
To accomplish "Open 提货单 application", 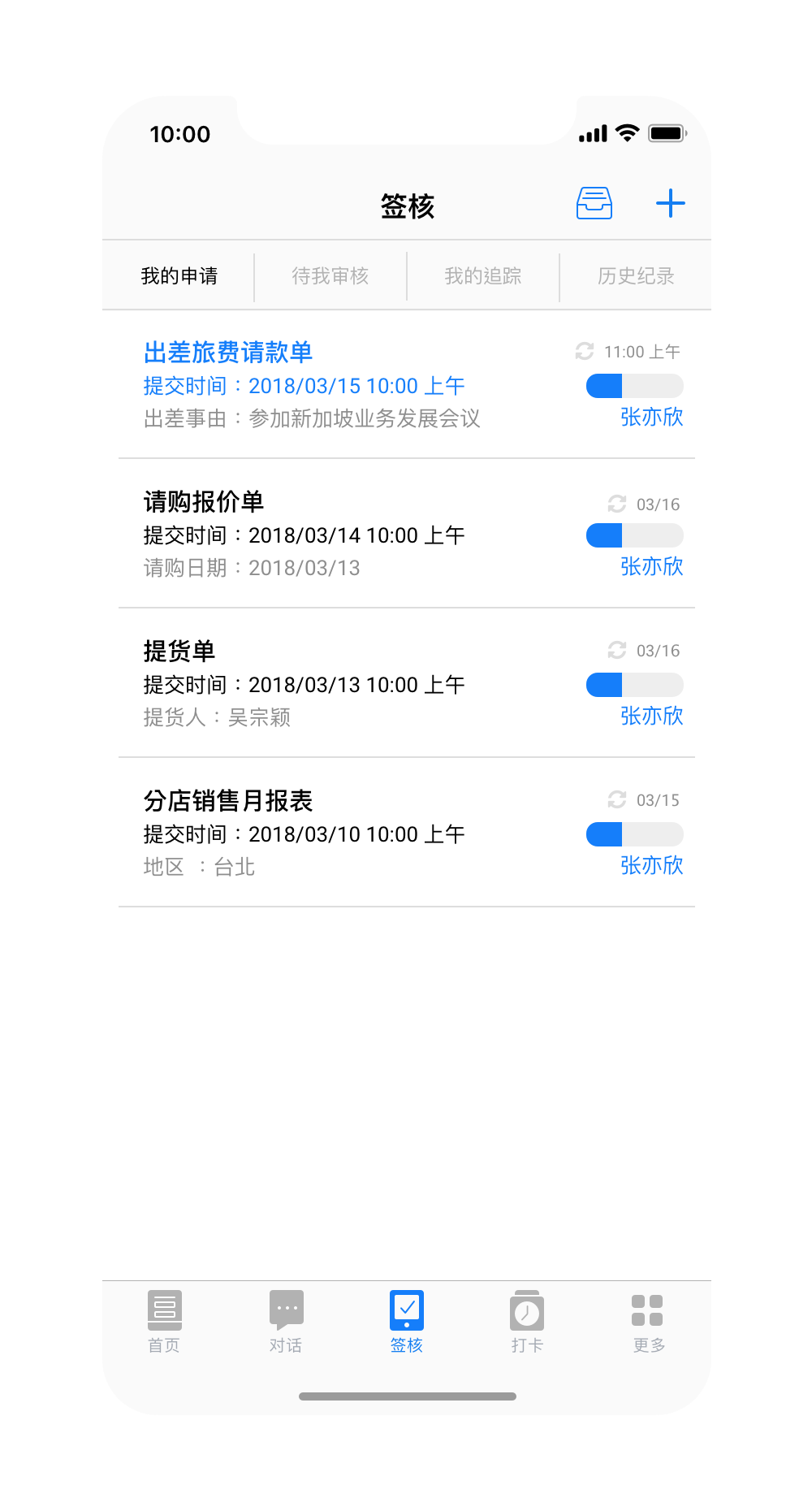I will 179,652.
